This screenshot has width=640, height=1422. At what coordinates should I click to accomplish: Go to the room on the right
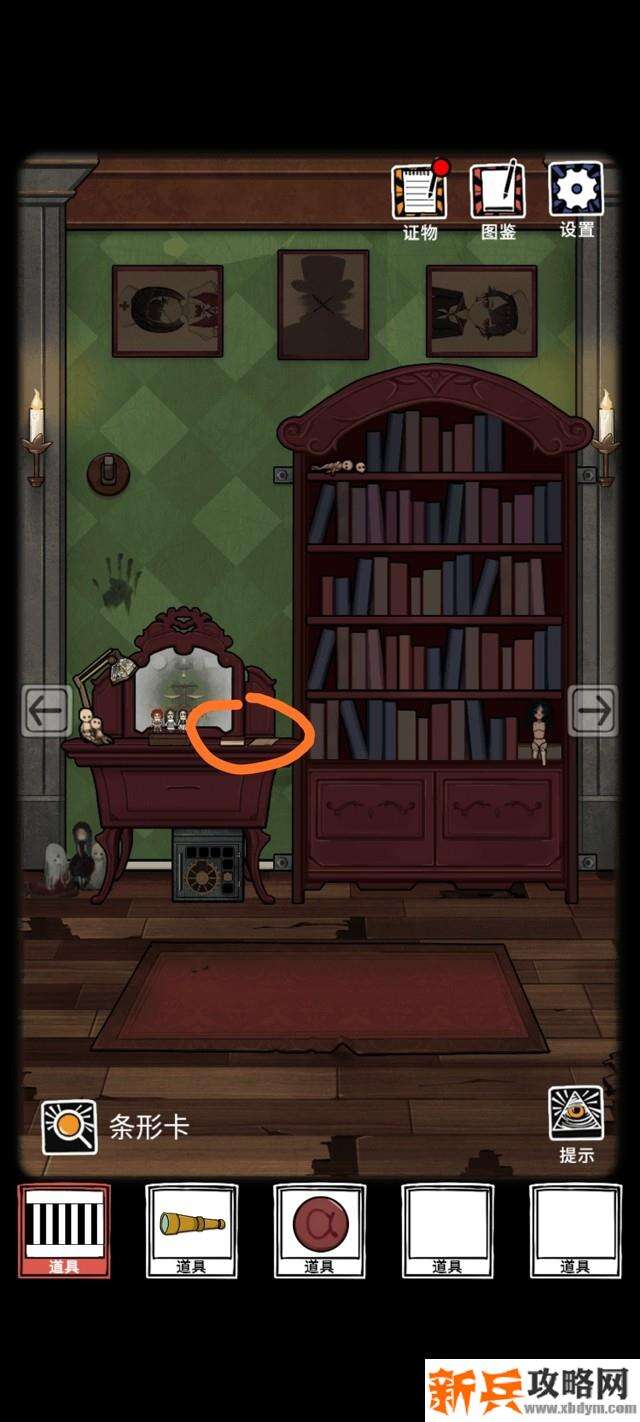point(593,711)
